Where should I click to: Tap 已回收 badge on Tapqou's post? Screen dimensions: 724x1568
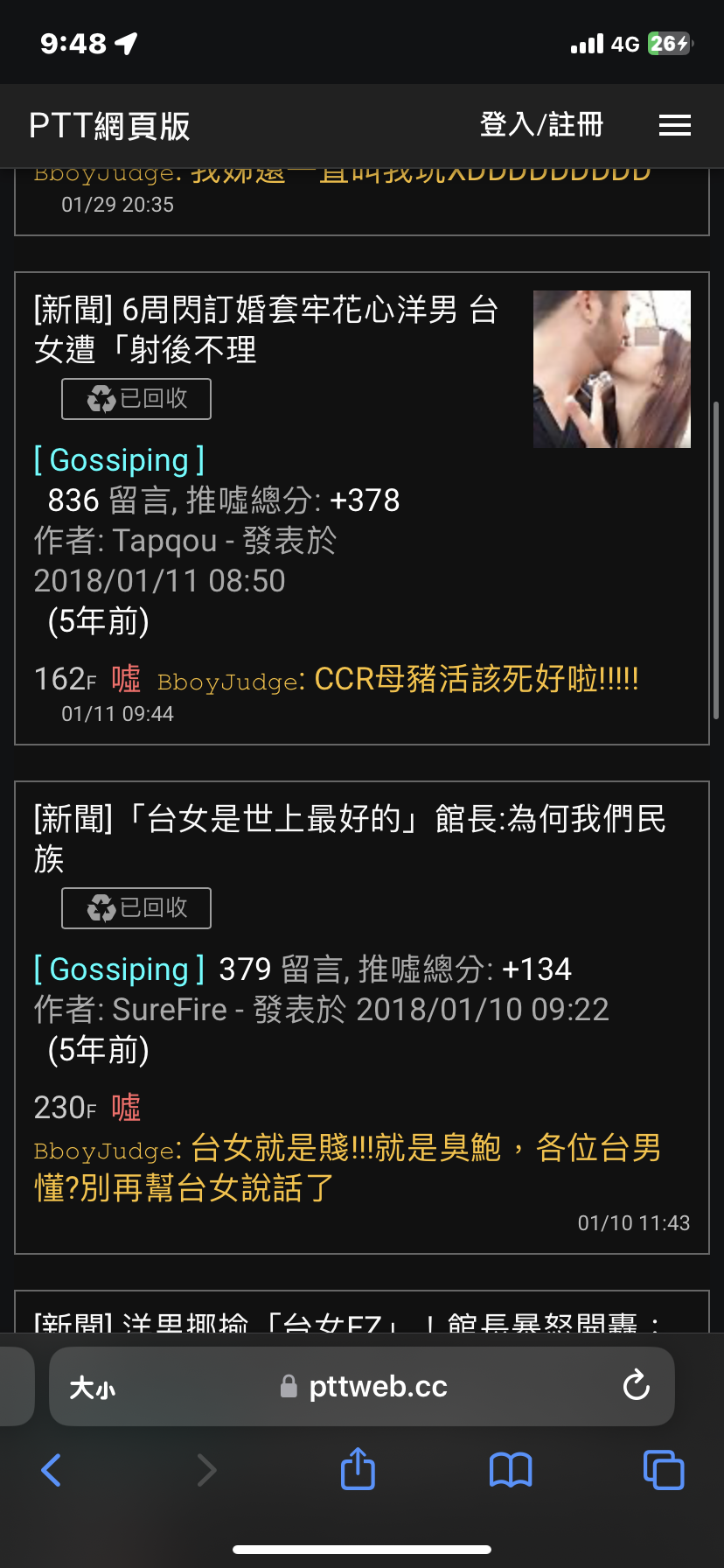[x=136, y=399]
